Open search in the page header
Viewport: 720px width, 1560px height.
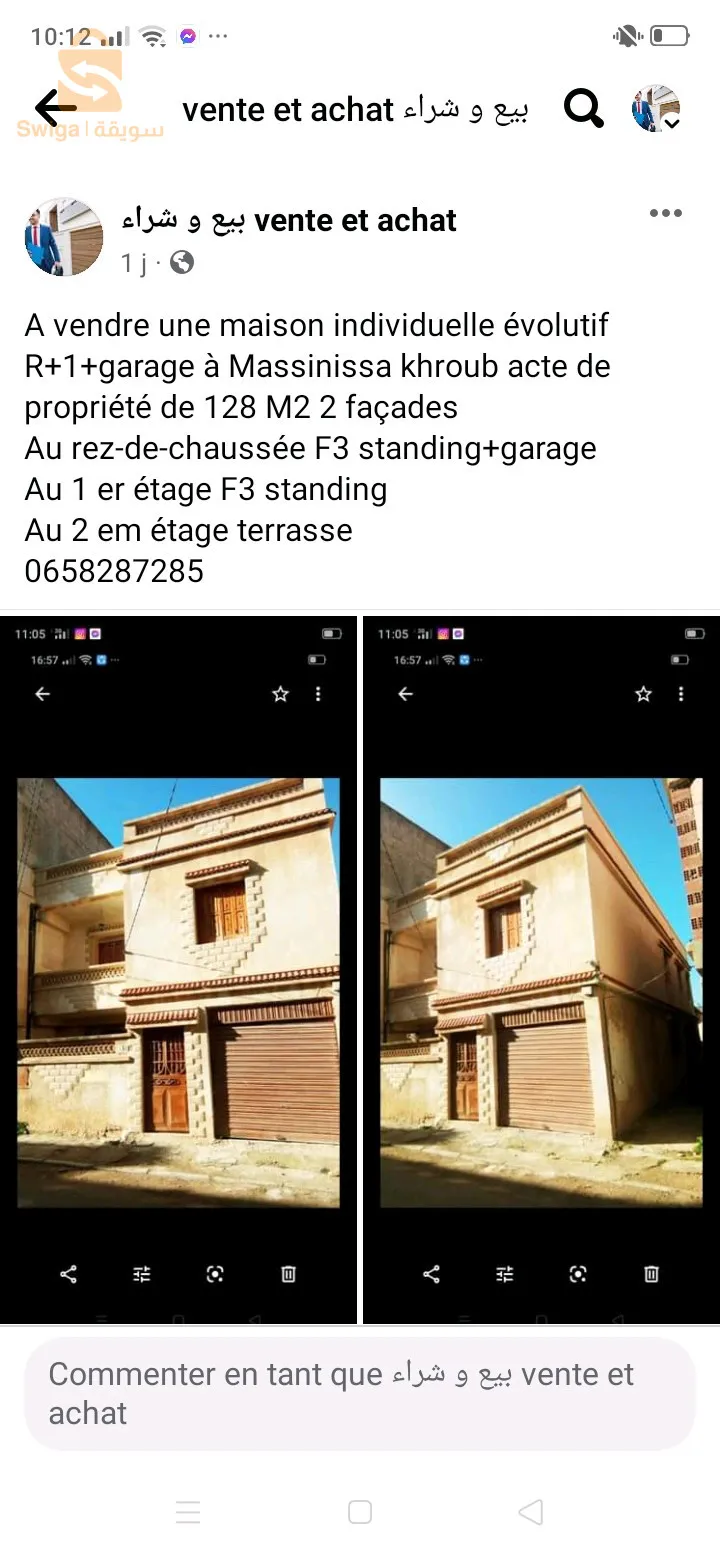pyautogui.click(x=583, y=108)
